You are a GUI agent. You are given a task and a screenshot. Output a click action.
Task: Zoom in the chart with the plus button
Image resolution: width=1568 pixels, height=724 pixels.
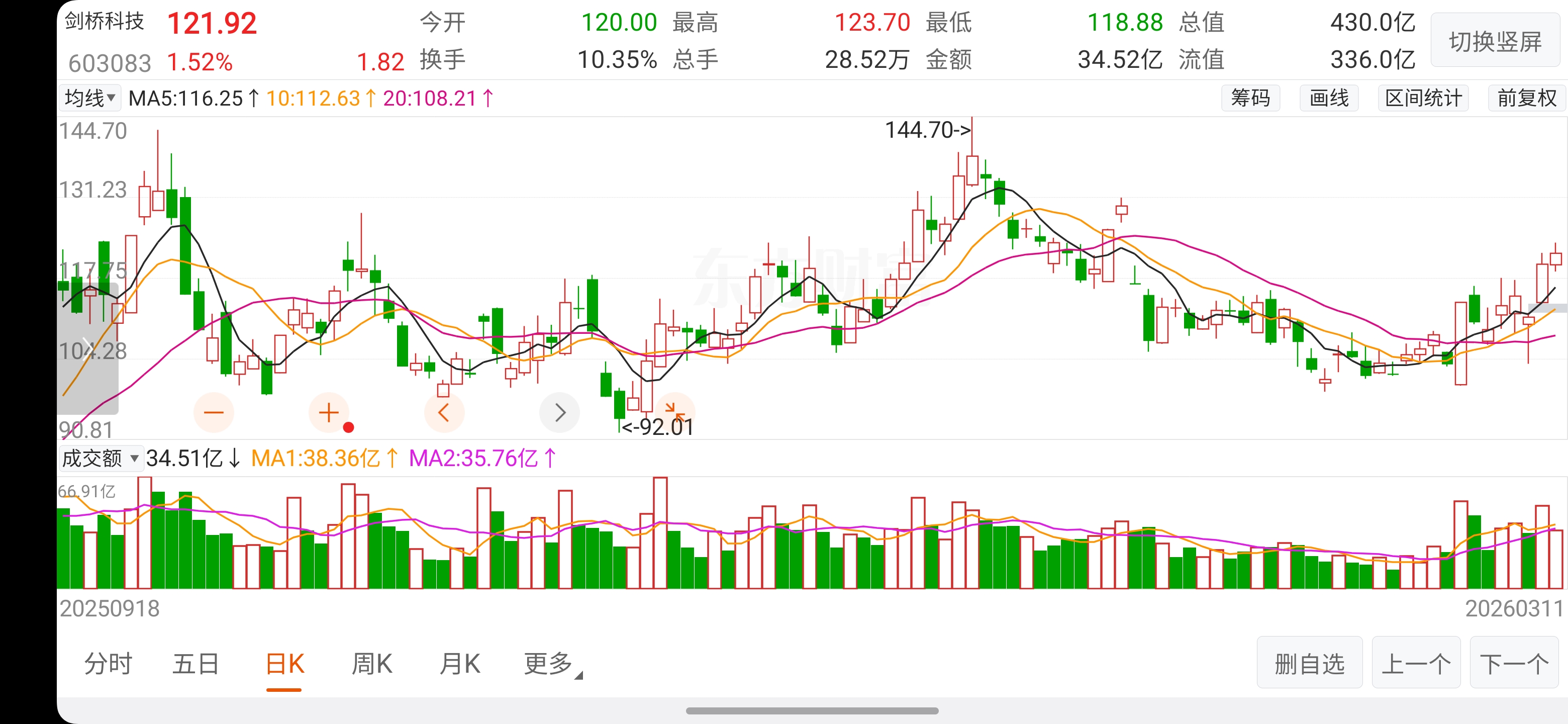[329, 413]
